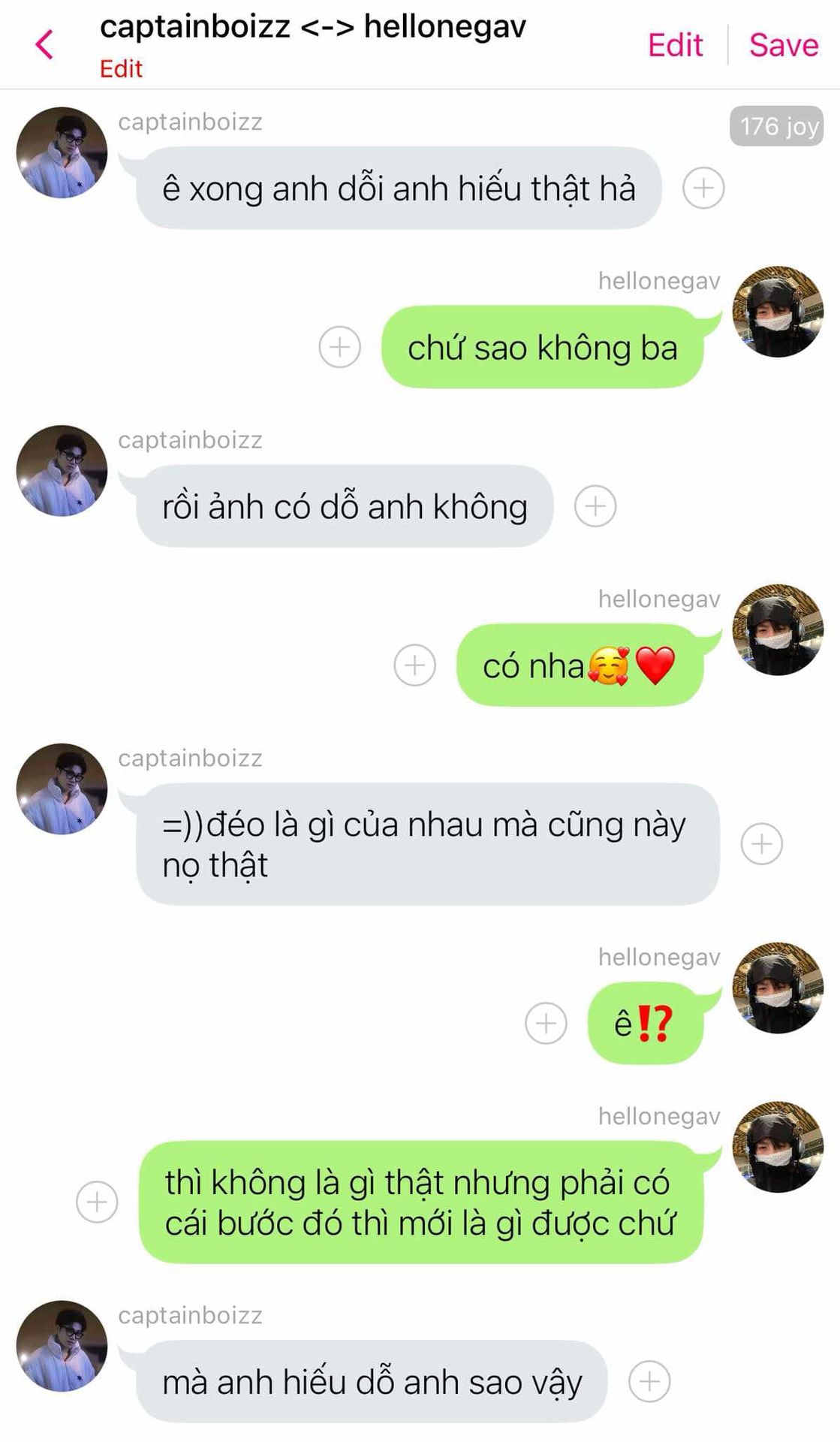The width and height of the screenshot is (840, 1442).
Task: Go back using the pink arrow
Action: click(x=45, y=44)
